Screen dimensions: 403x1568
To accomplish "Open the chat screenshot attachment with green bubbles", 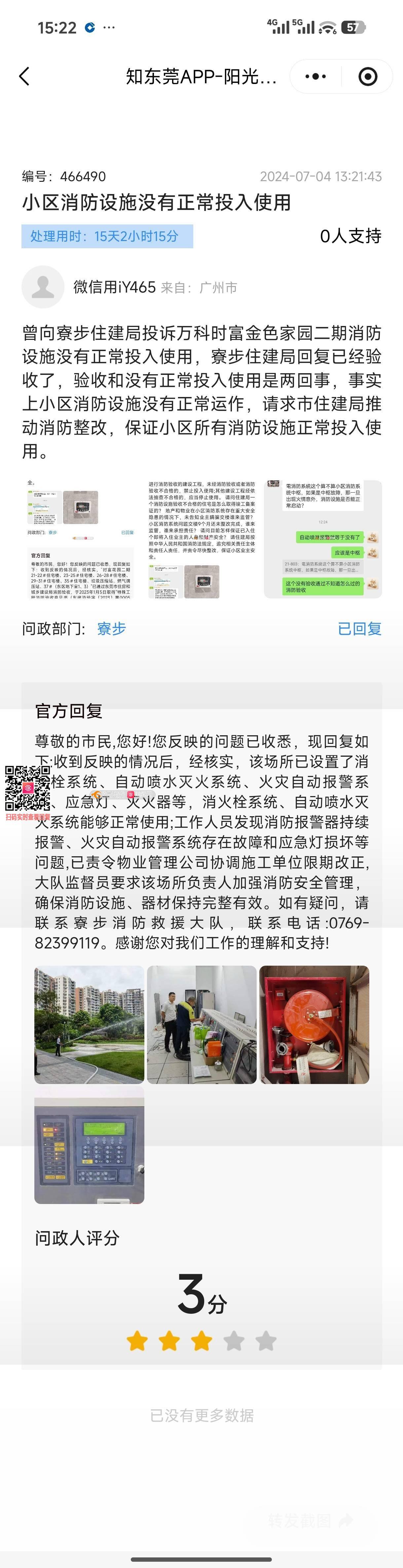I will coord(323,539).
